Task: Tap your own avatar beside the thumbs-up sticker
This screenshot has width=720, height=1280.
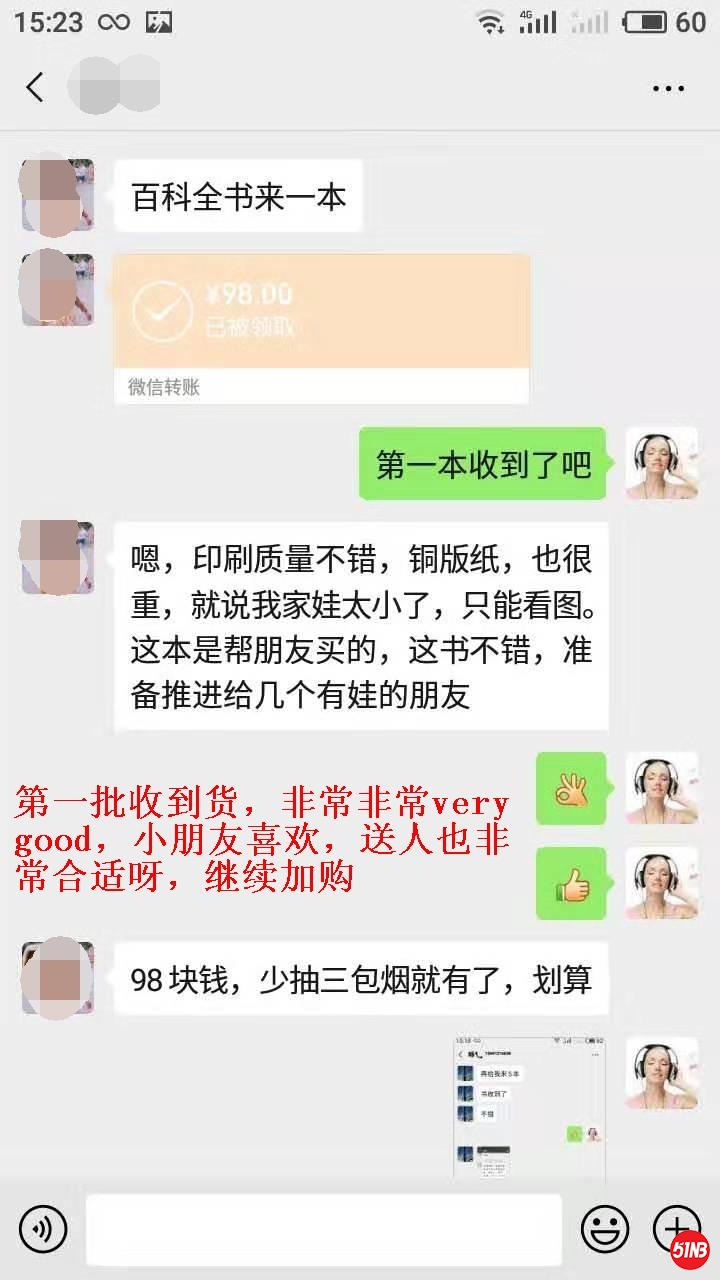Action: coord(662,883)
